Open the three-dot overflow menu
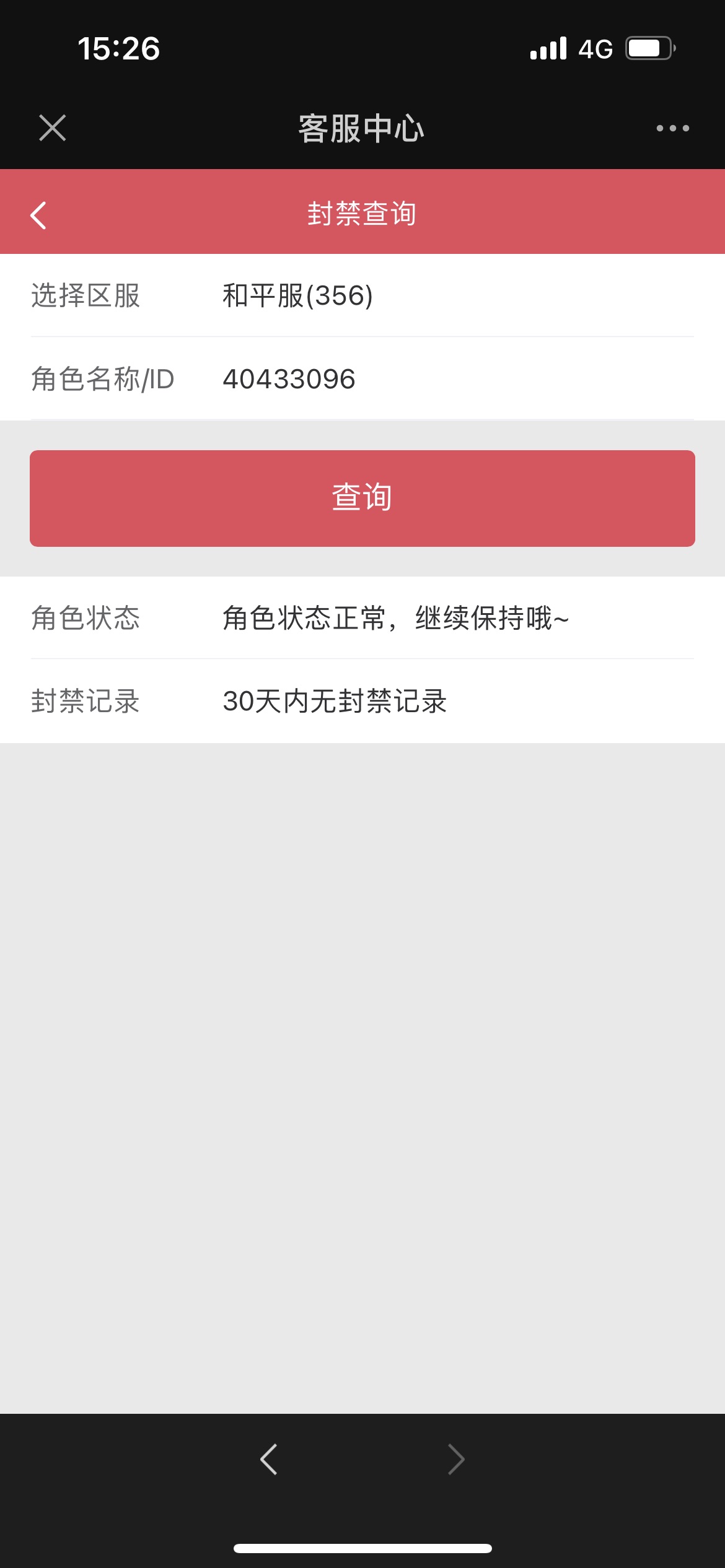Screen dimensions: 725x1568 tap(672, 128)
